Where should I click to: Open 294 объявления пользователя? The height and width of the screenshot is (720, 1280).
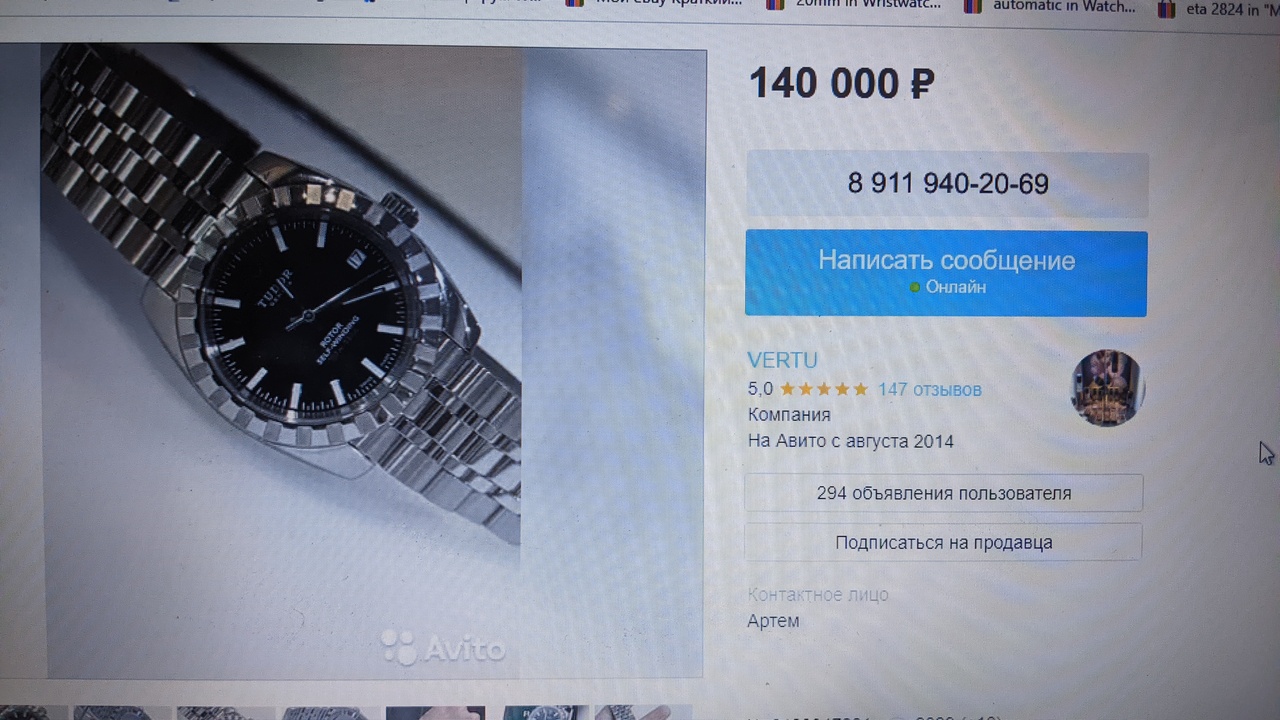click(x=943, y=493)
